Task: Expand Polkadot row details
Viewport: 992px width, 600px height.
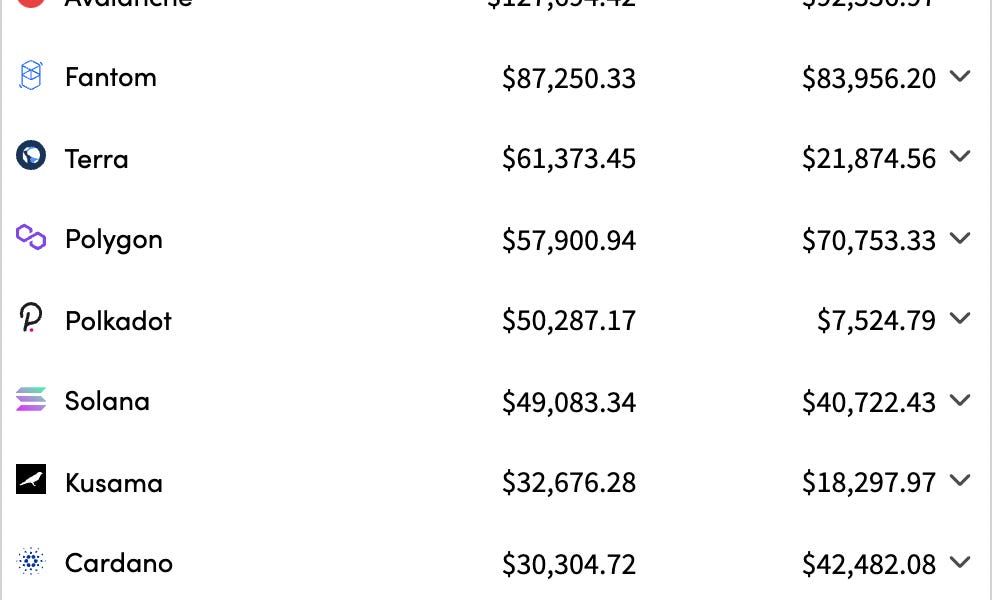Action: [960, 319]
